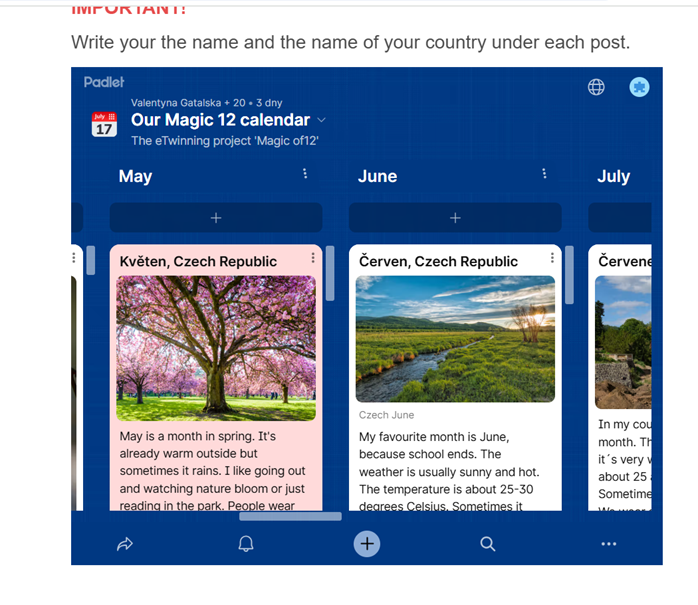
Task: Open options for the Červen post
Action: pyautogui.click(x=552, y=258)
